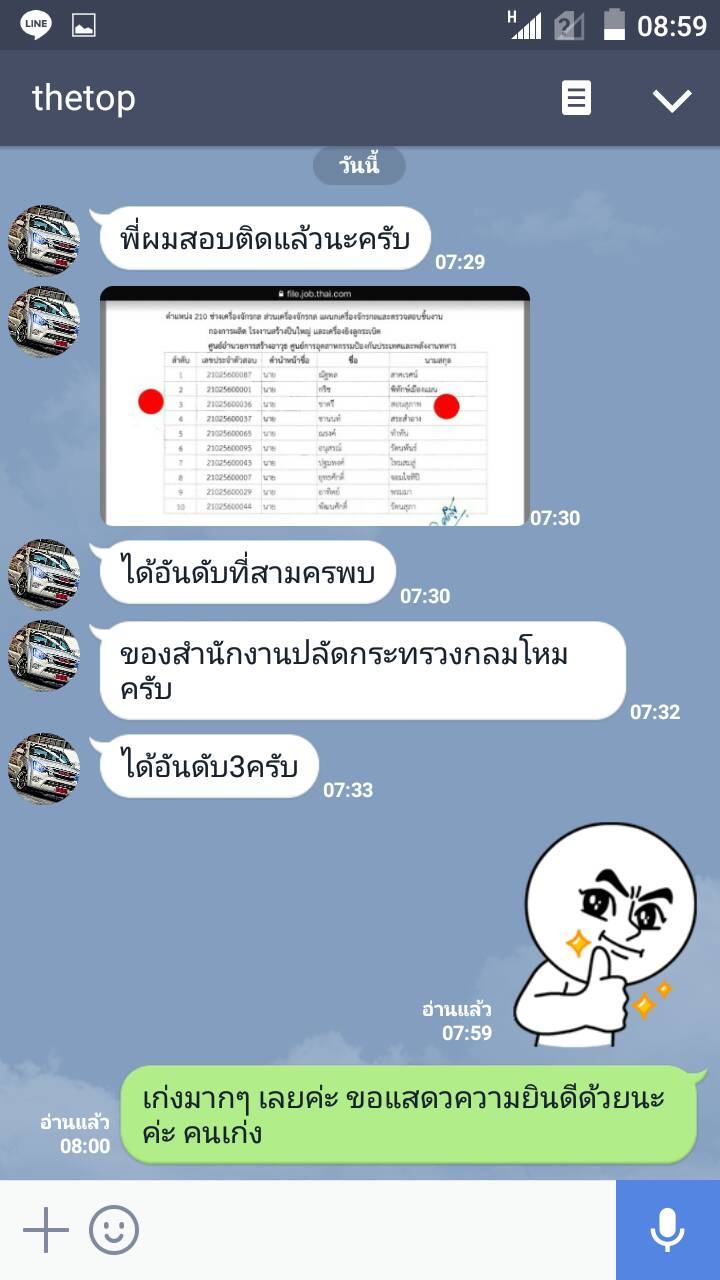
Task: Expand the chat options dropdown arrow
Action: pos(671,98)
